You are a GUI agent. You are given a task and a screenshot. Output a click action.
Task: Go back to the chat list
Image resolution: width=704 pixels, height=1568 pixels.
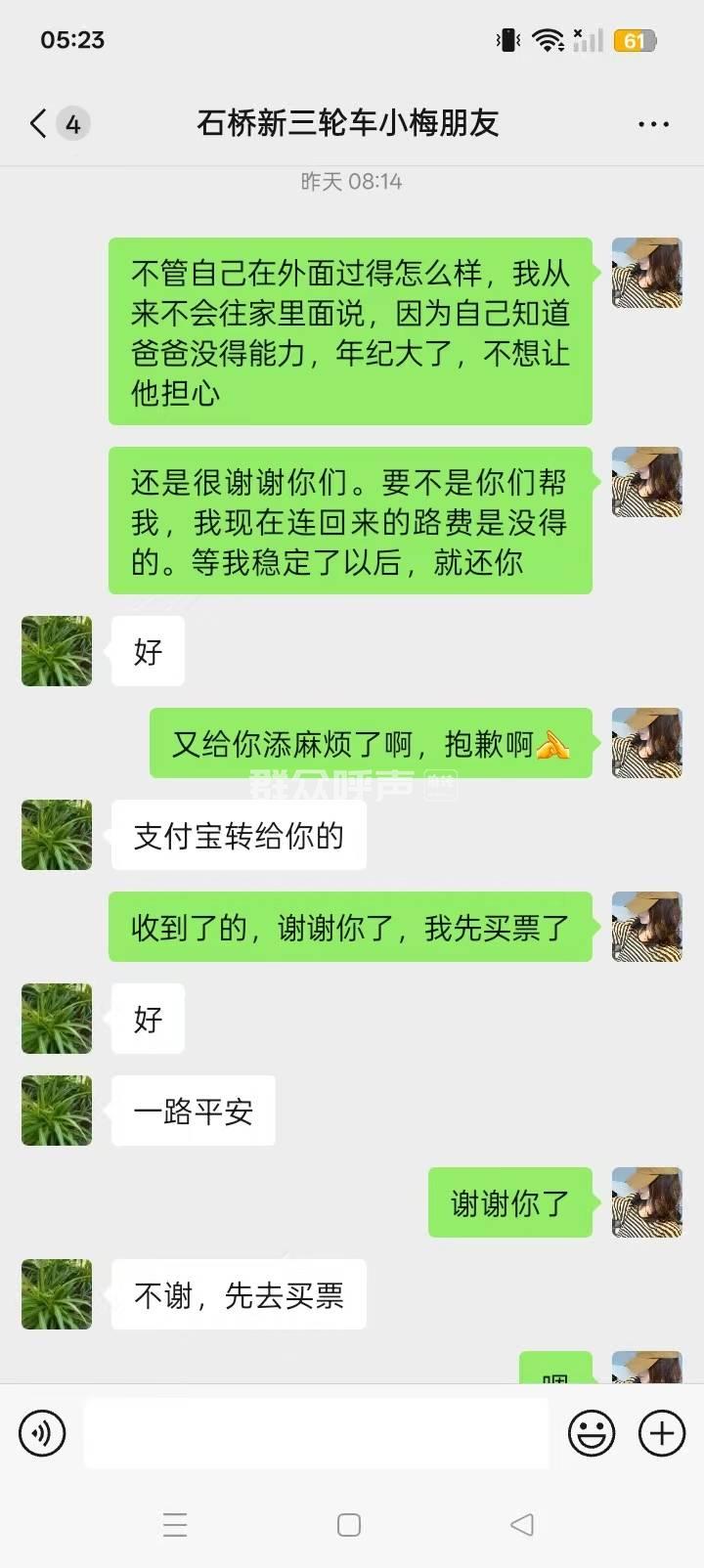(39, 124)
